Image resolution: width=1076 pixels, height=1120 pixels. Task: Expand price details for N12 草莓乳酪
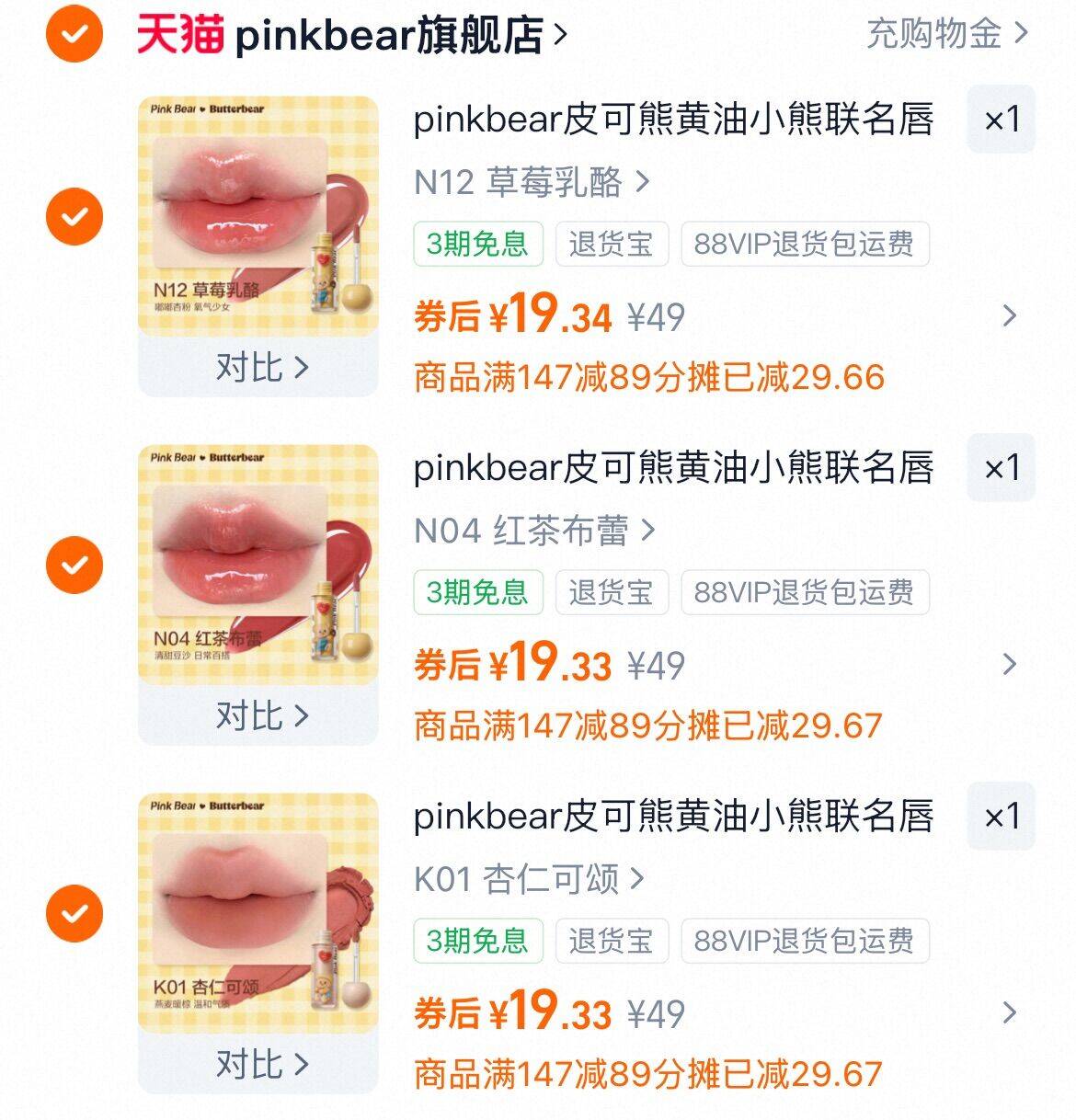tap(1009, 316)
